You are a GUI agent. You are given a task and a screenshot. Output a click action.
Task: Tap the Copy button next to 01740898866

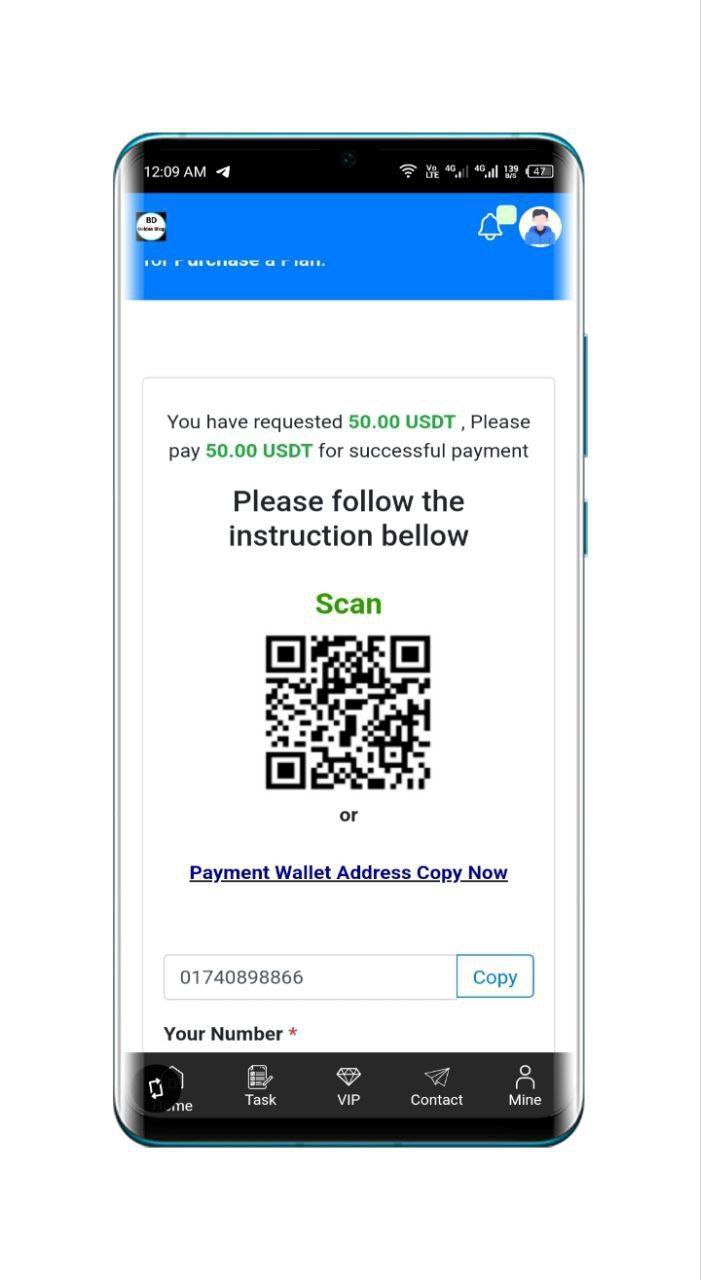495,977
